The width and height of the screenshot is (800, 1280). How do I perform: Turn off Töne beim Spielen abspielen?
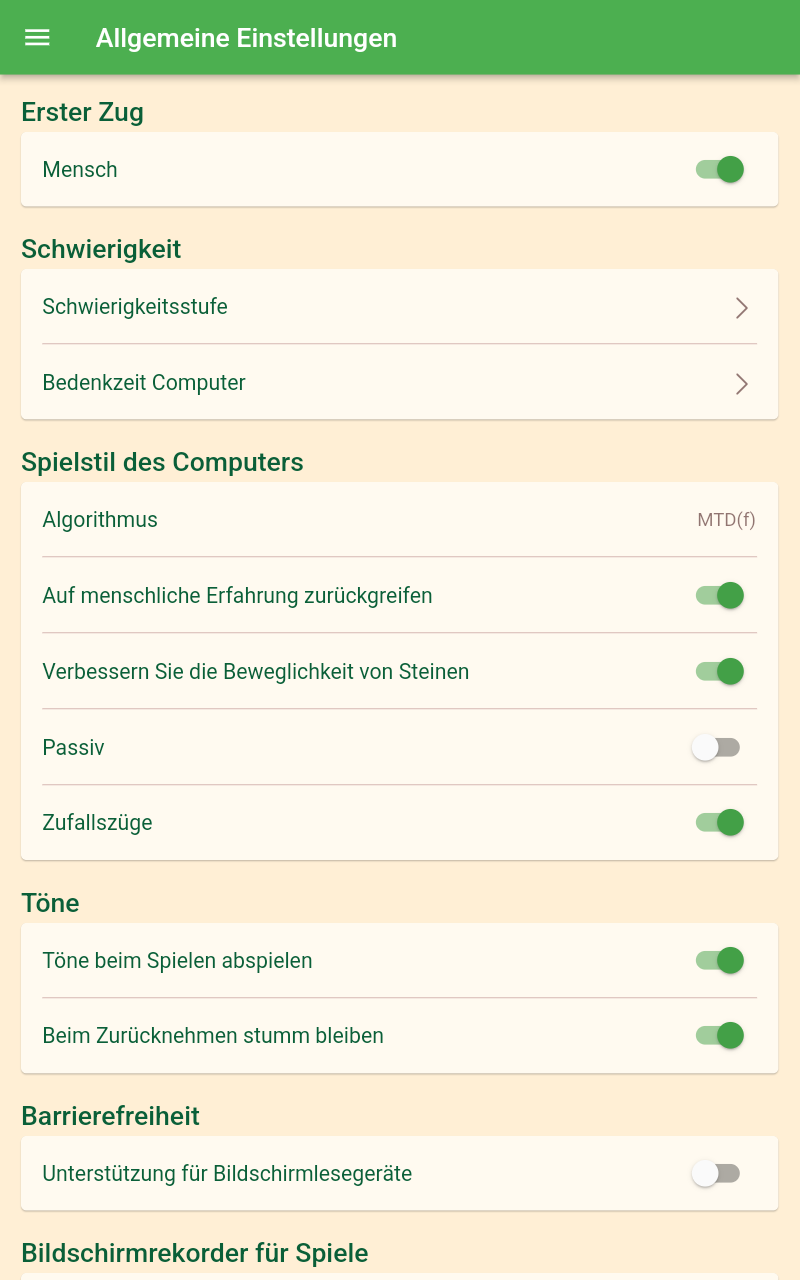(x=719, y=961)
